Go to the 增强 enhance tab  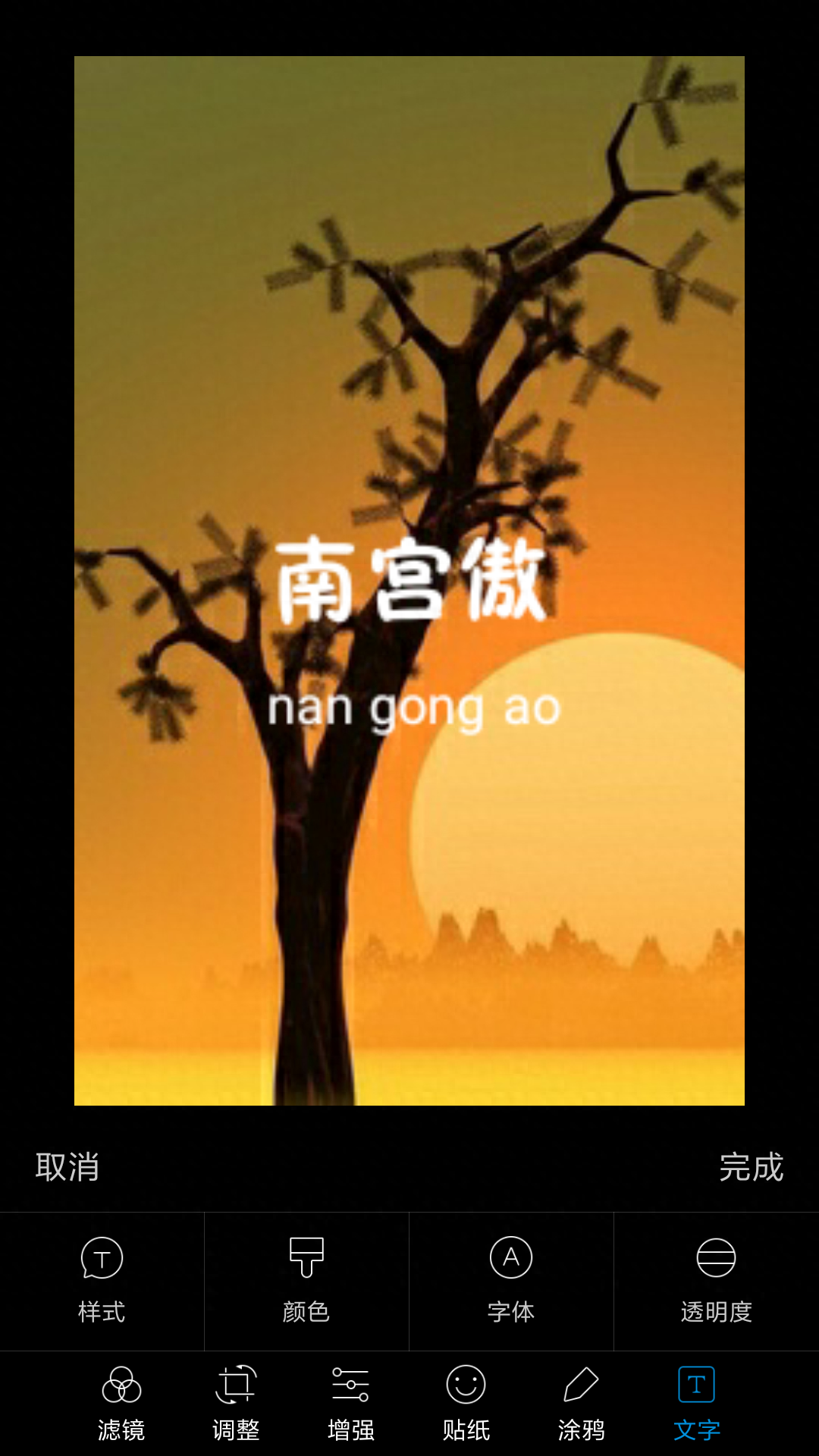point(350,1403)
